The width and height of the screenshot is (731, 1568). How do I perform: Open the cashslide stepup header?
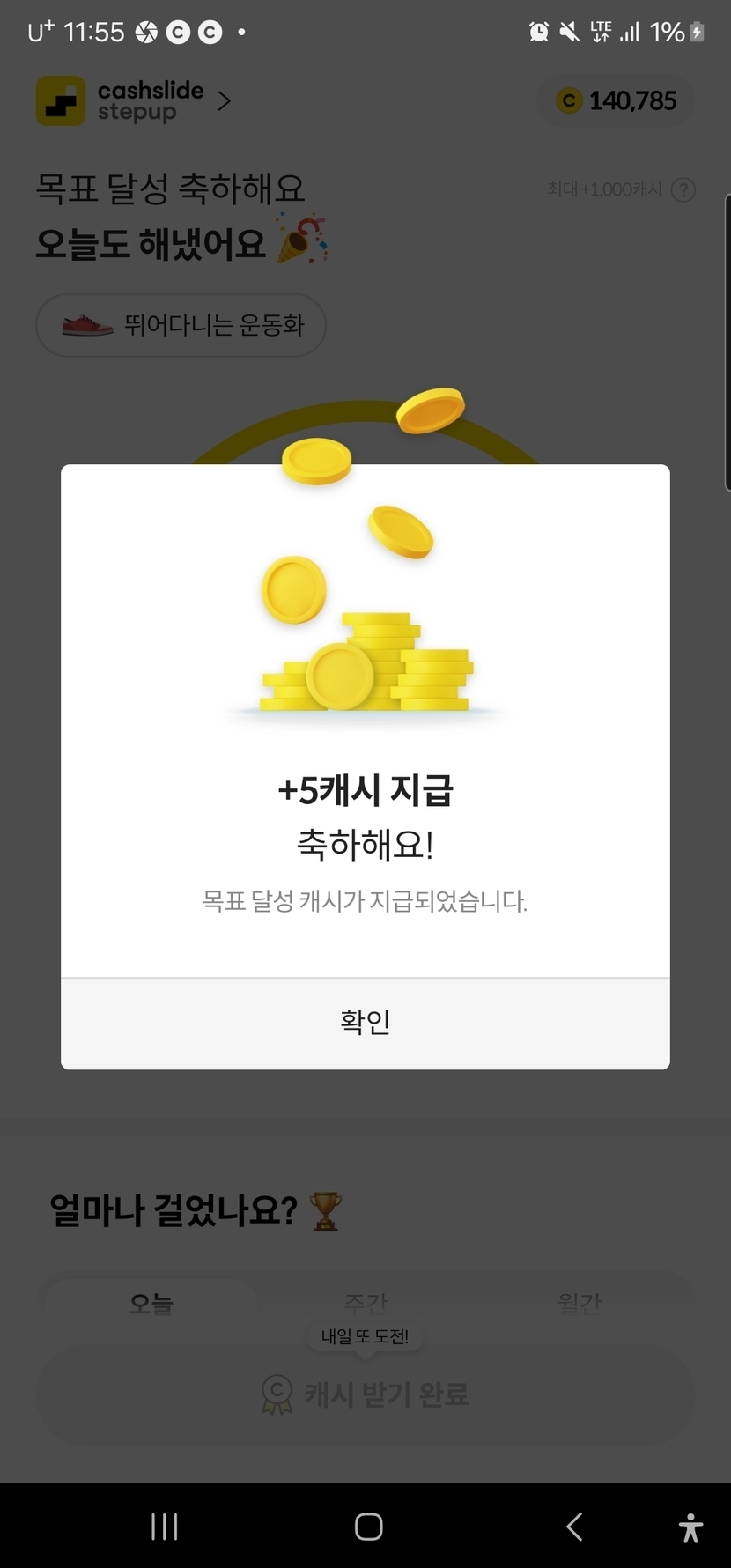click(x=134, y=101)
